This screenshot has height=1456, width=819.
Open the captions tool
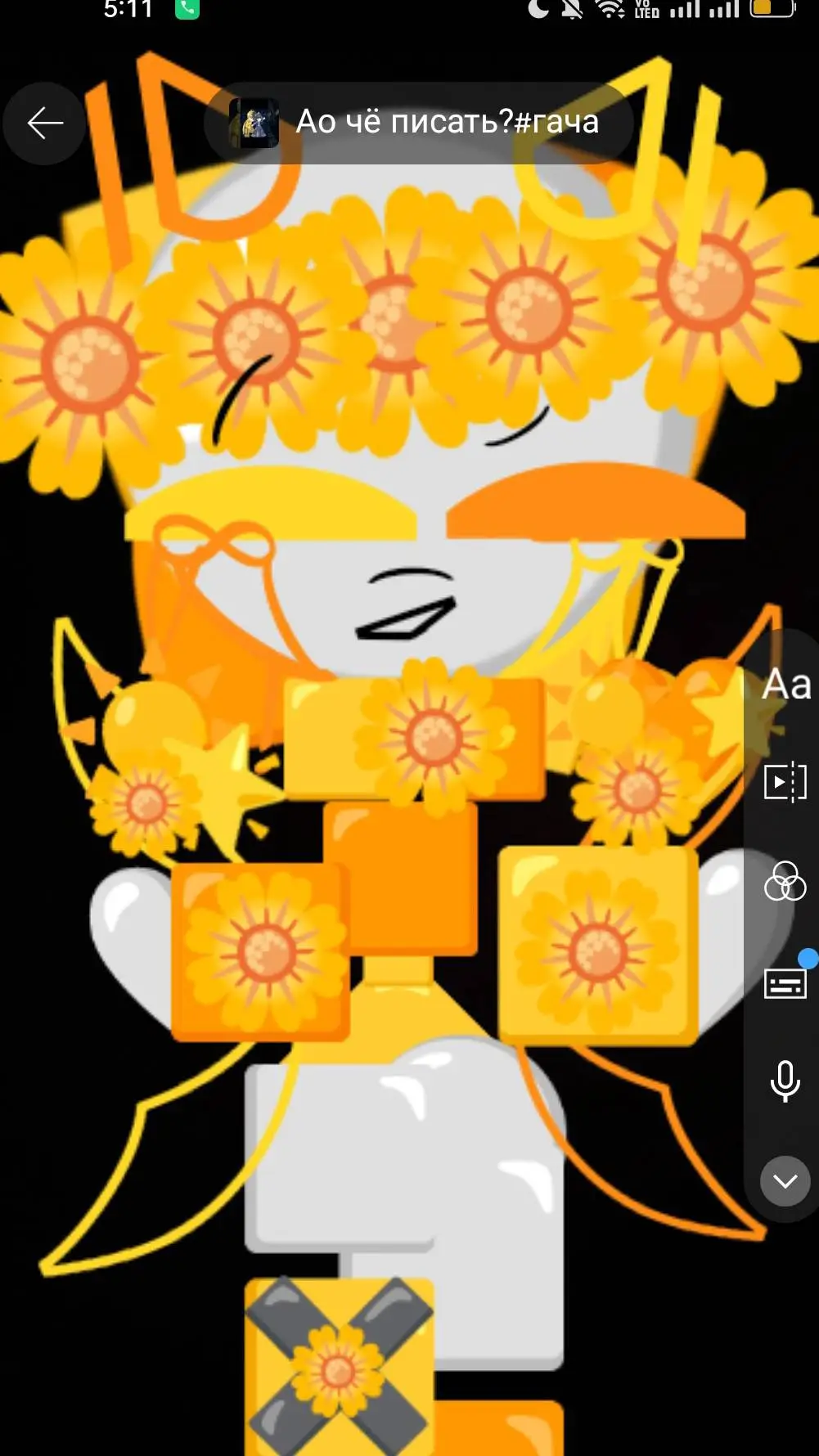(x=785, y=982)
